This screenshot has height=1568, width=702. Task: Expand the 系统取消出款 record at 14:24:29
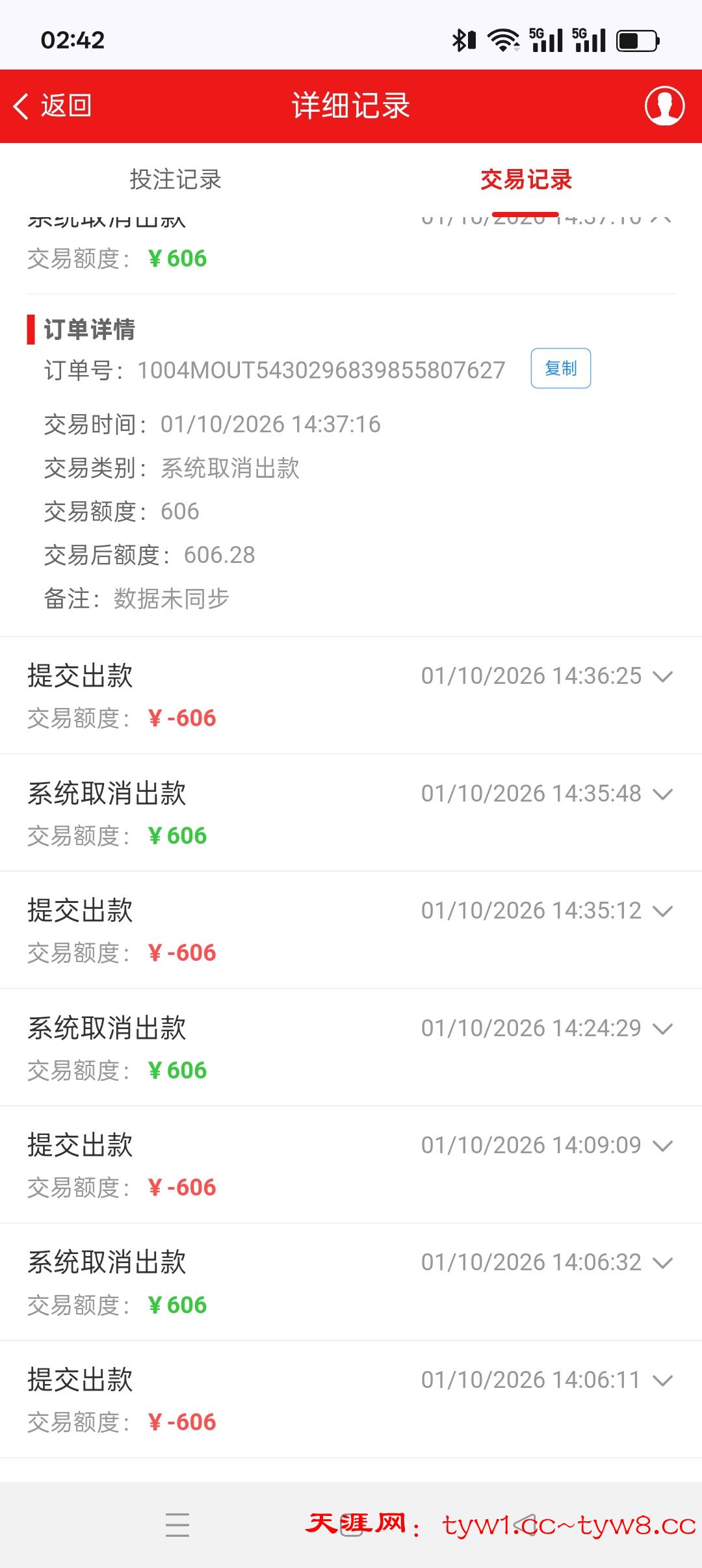coord(662,1029)
